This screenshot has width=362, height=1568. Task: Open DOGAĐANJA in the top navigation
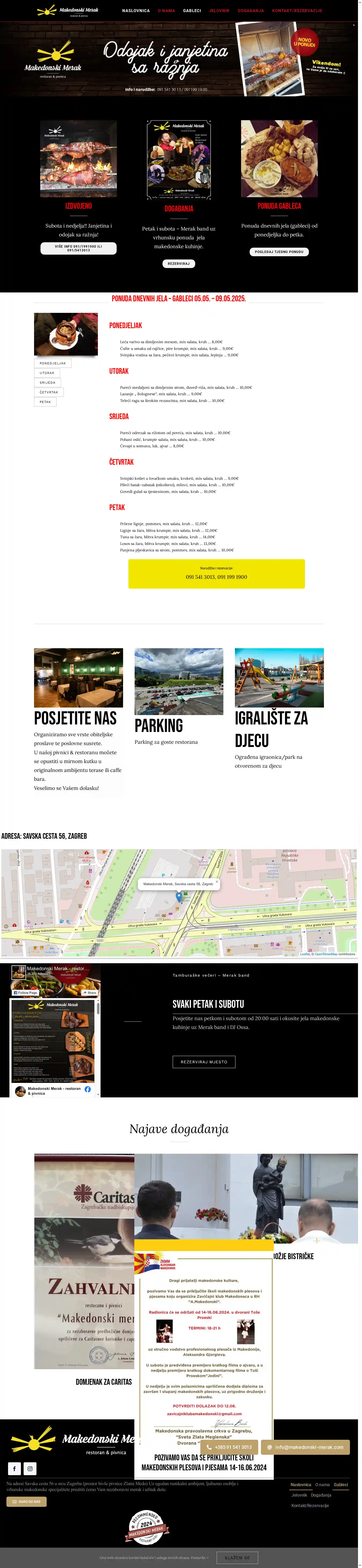coord(251,10)
